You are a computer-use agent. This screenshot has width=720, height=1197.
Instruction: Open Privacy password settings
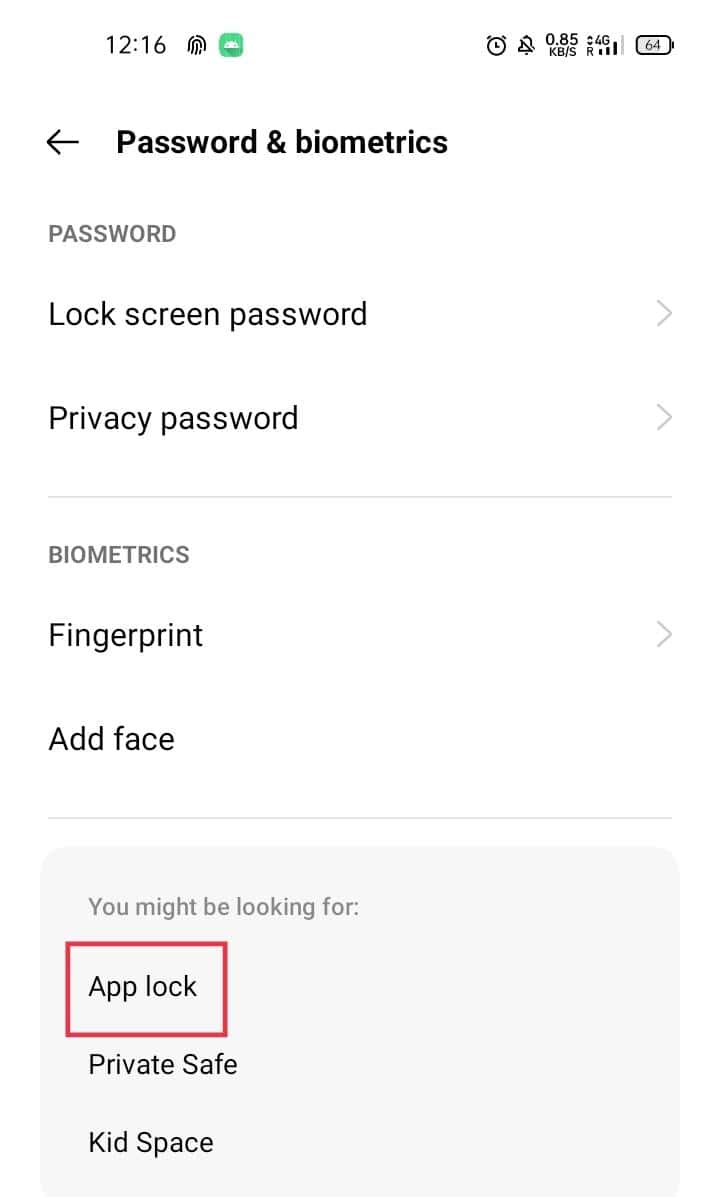click(x=172, y=417)
